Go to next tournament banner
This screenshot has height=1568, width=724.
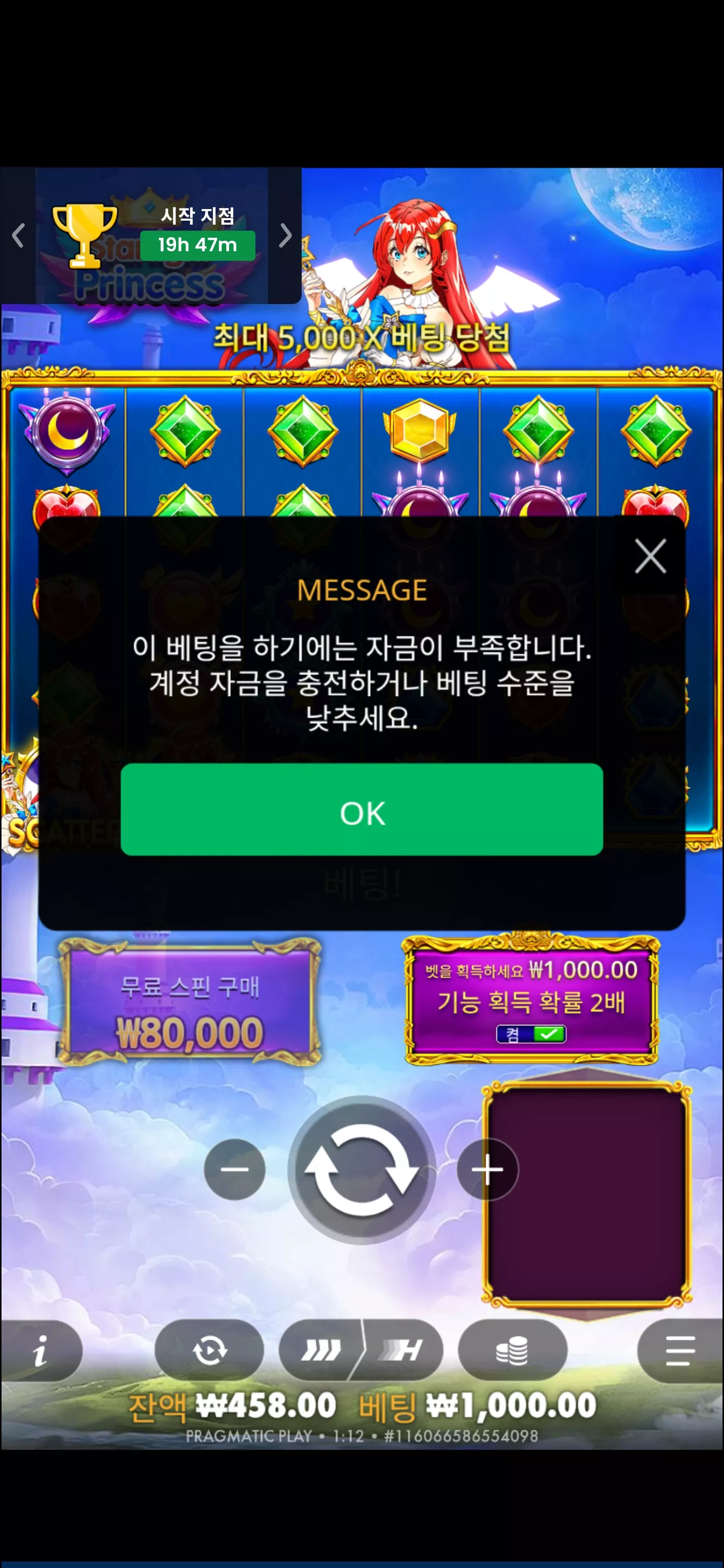285,235
